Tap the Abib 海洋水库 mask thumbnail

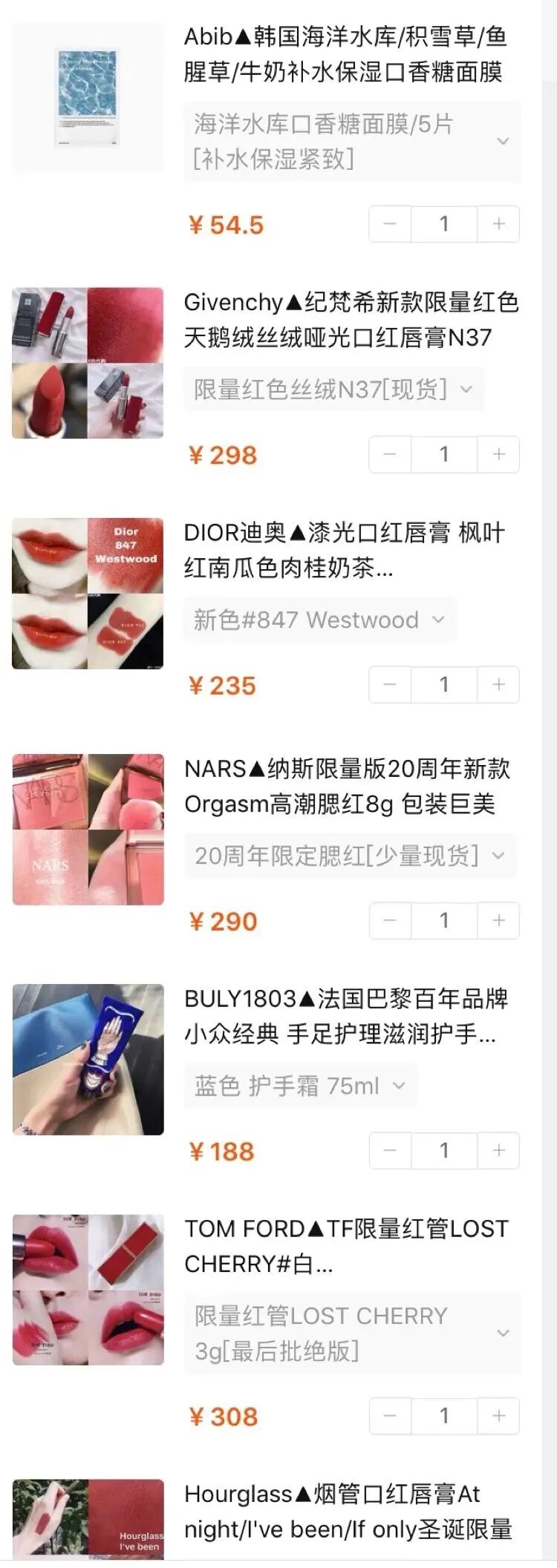pos(88,97)
